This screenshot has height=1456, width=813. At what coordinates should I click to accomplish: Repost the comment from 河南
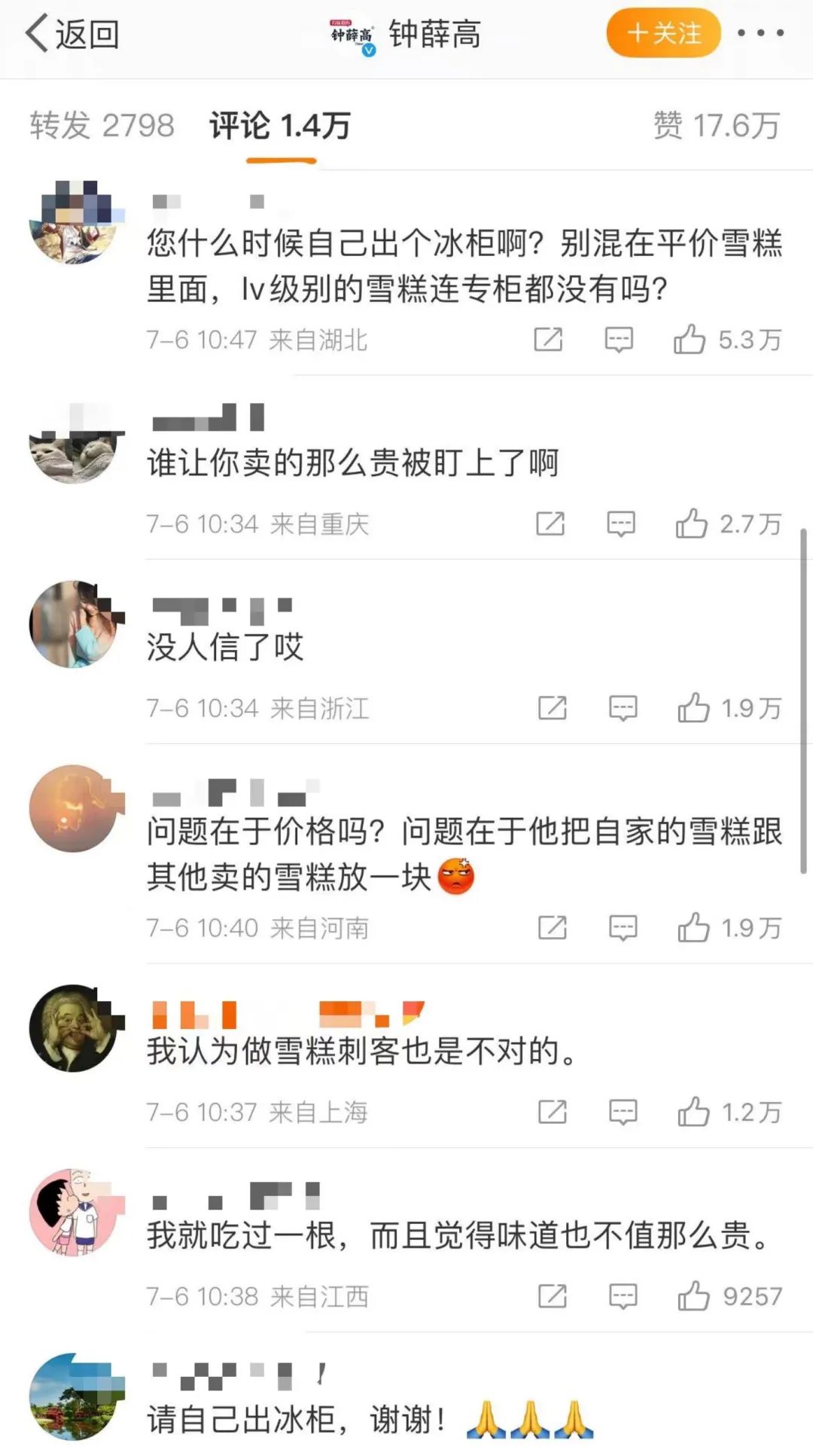pos(552,928)
